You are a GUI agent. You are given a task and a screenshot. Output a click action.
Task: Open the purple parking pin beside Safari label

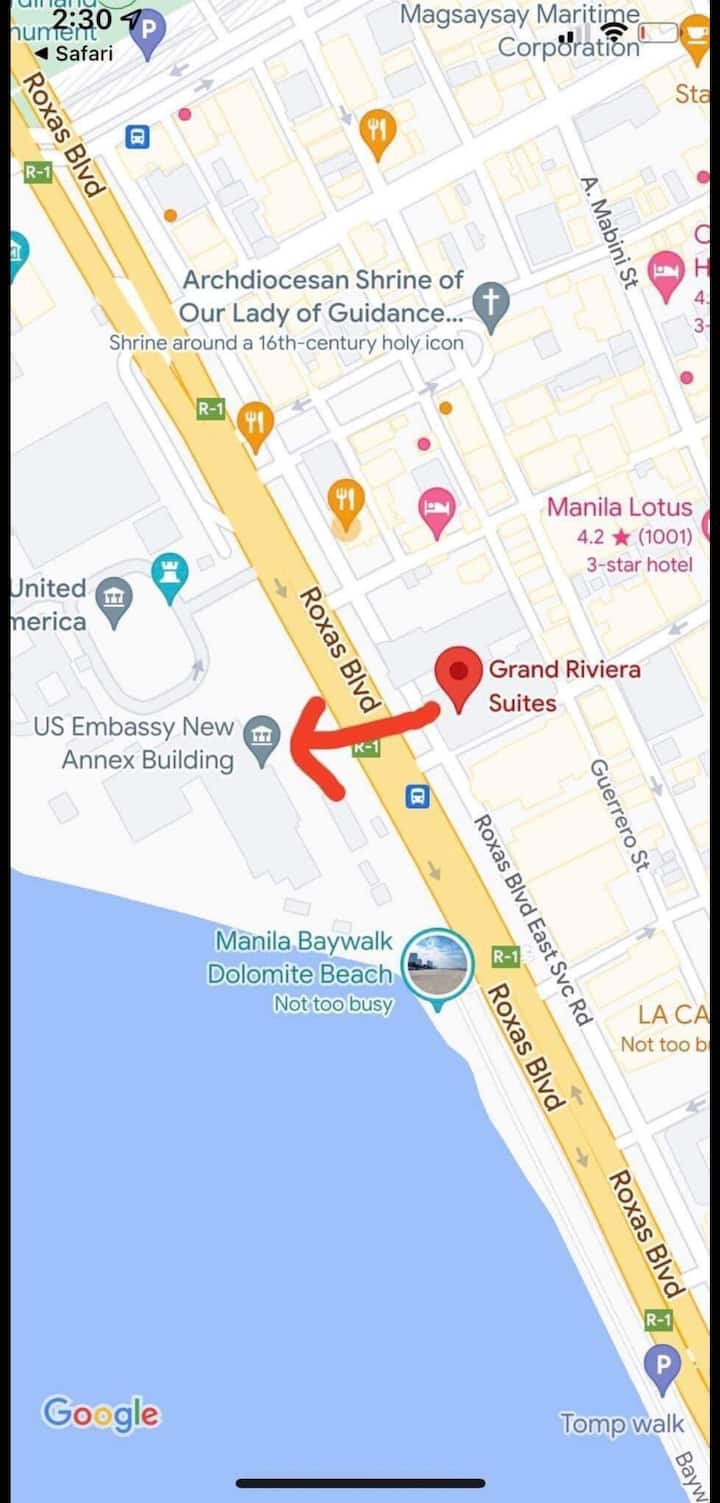pyautogui.click(x=147, y=32)
